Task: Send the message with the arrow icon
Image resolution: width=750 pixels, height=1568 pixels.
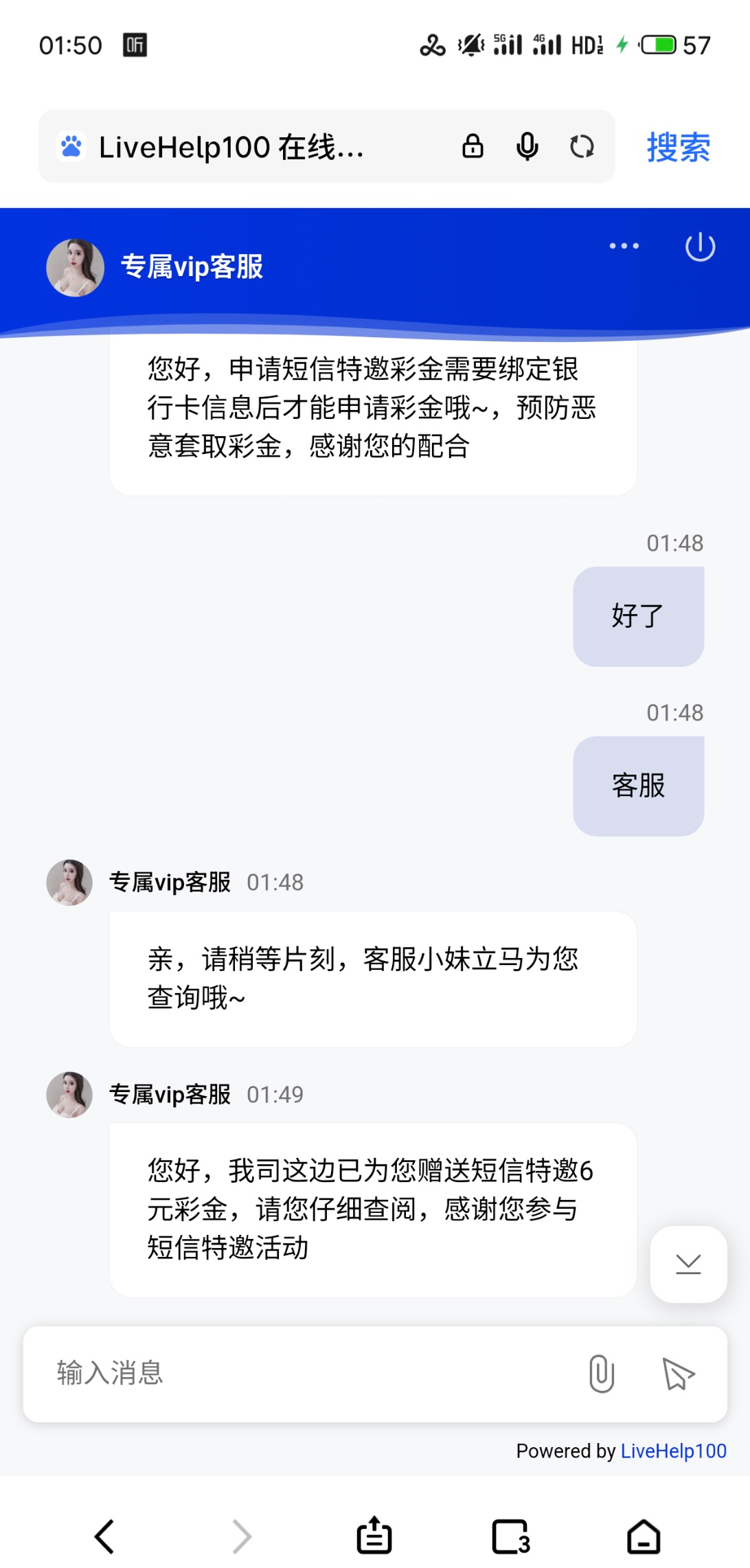Action: [678, 1374]
